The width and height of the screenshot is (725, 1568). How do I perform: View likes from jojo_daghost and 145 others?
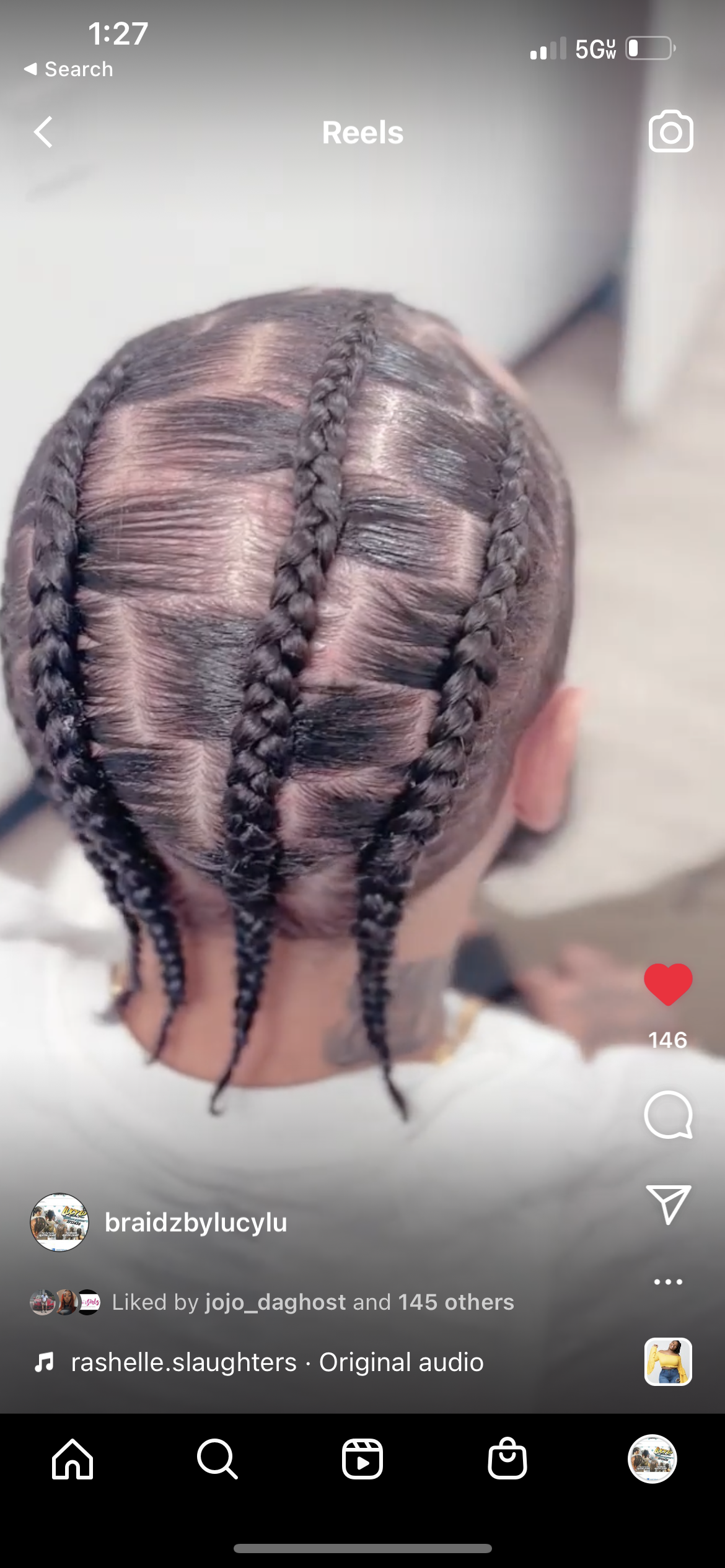[x=313, y=1302]
